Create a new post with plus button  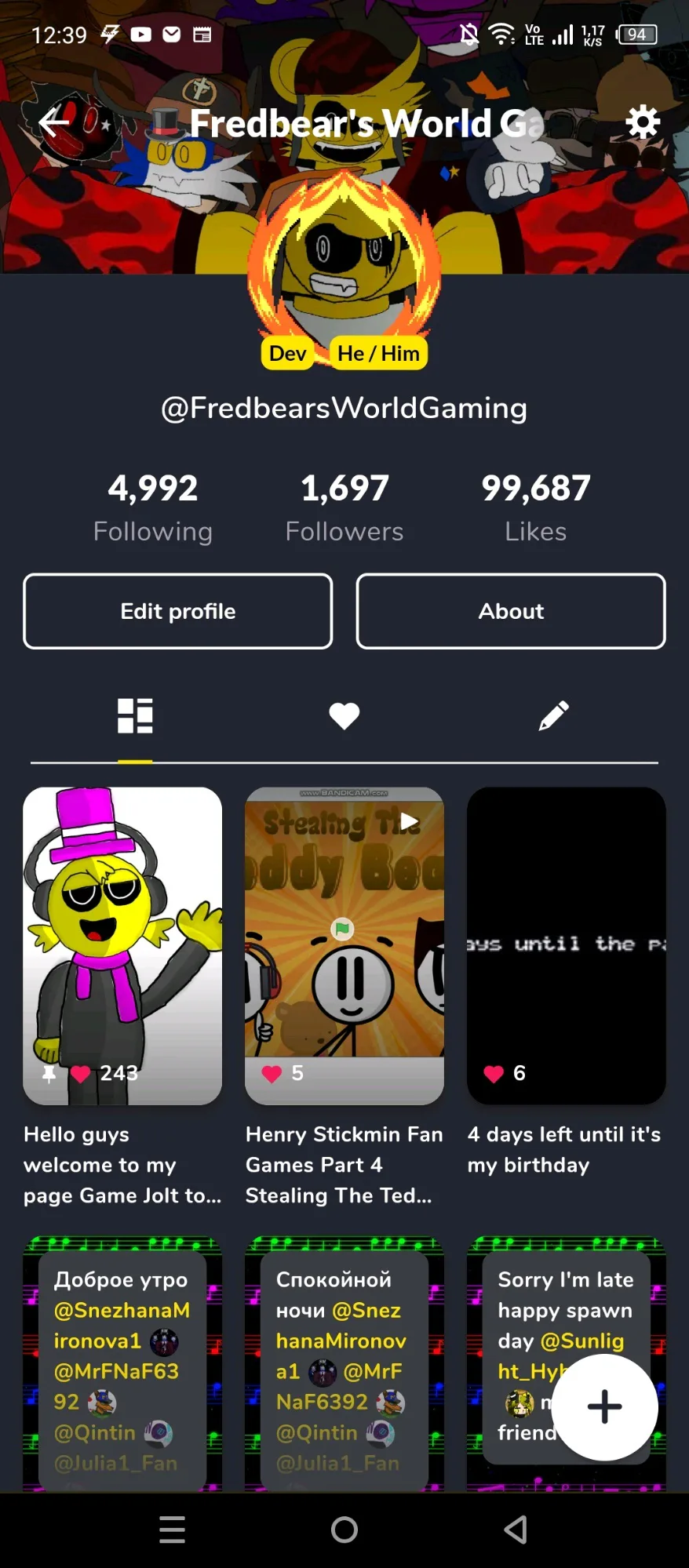tap(604, 1406)
